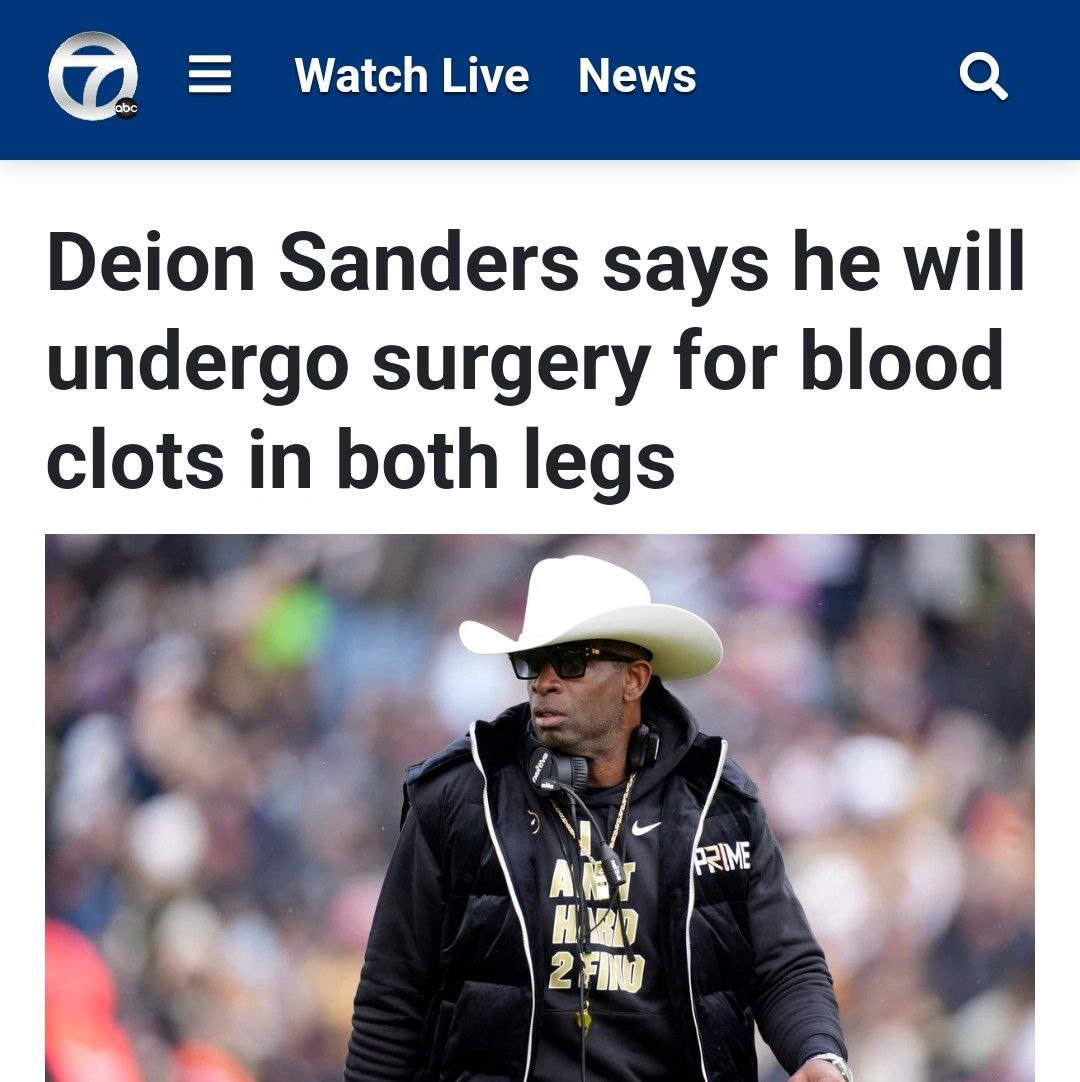Open the News section
1080x1082 pixels.
tap(637, 76)
